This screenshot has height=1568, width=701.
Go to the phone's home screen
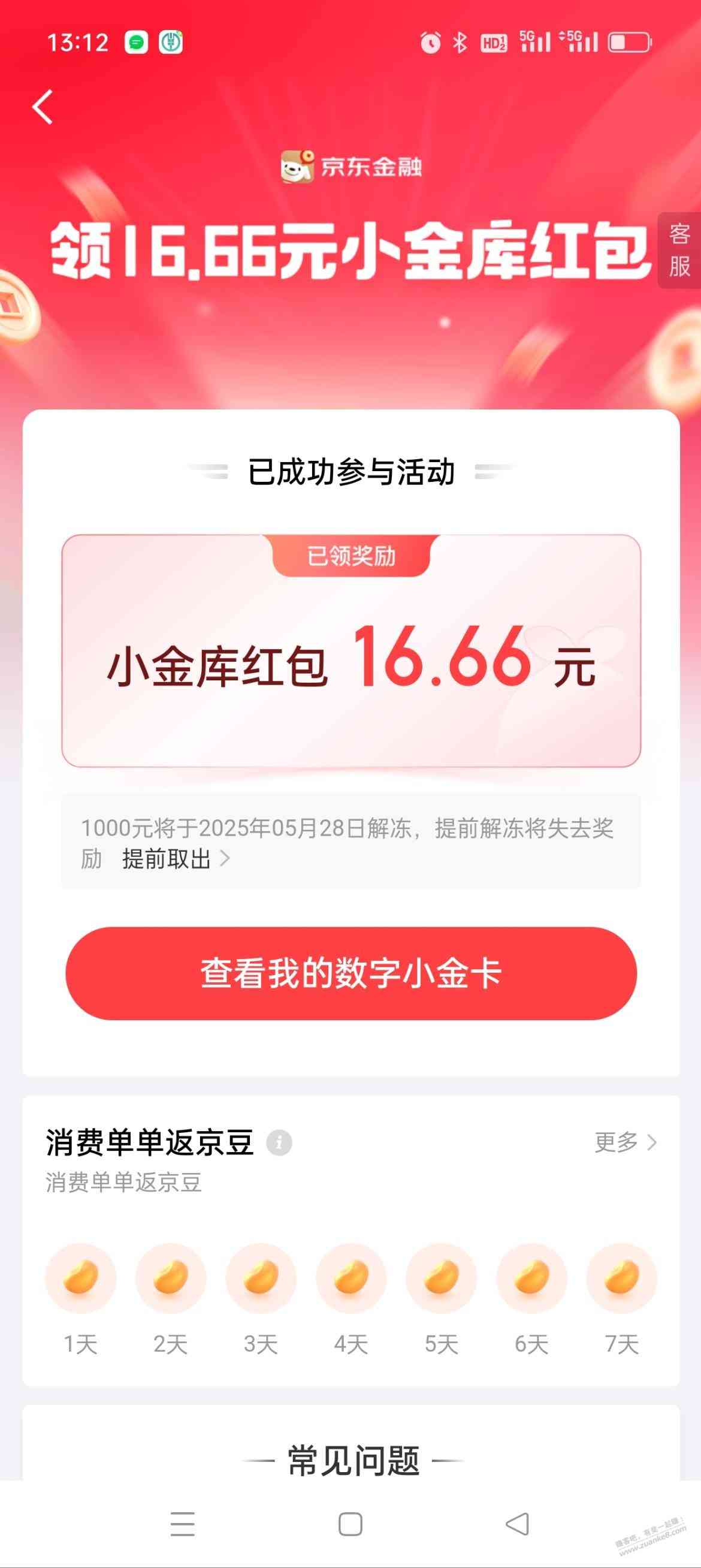point(350,1524)
